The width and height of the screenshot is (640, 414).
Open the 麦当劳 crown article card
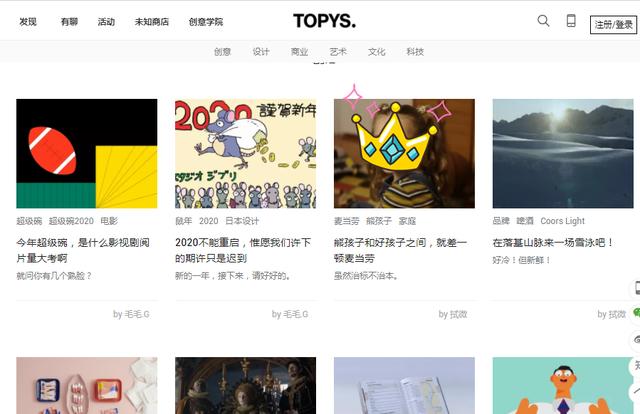click(404, 153)
